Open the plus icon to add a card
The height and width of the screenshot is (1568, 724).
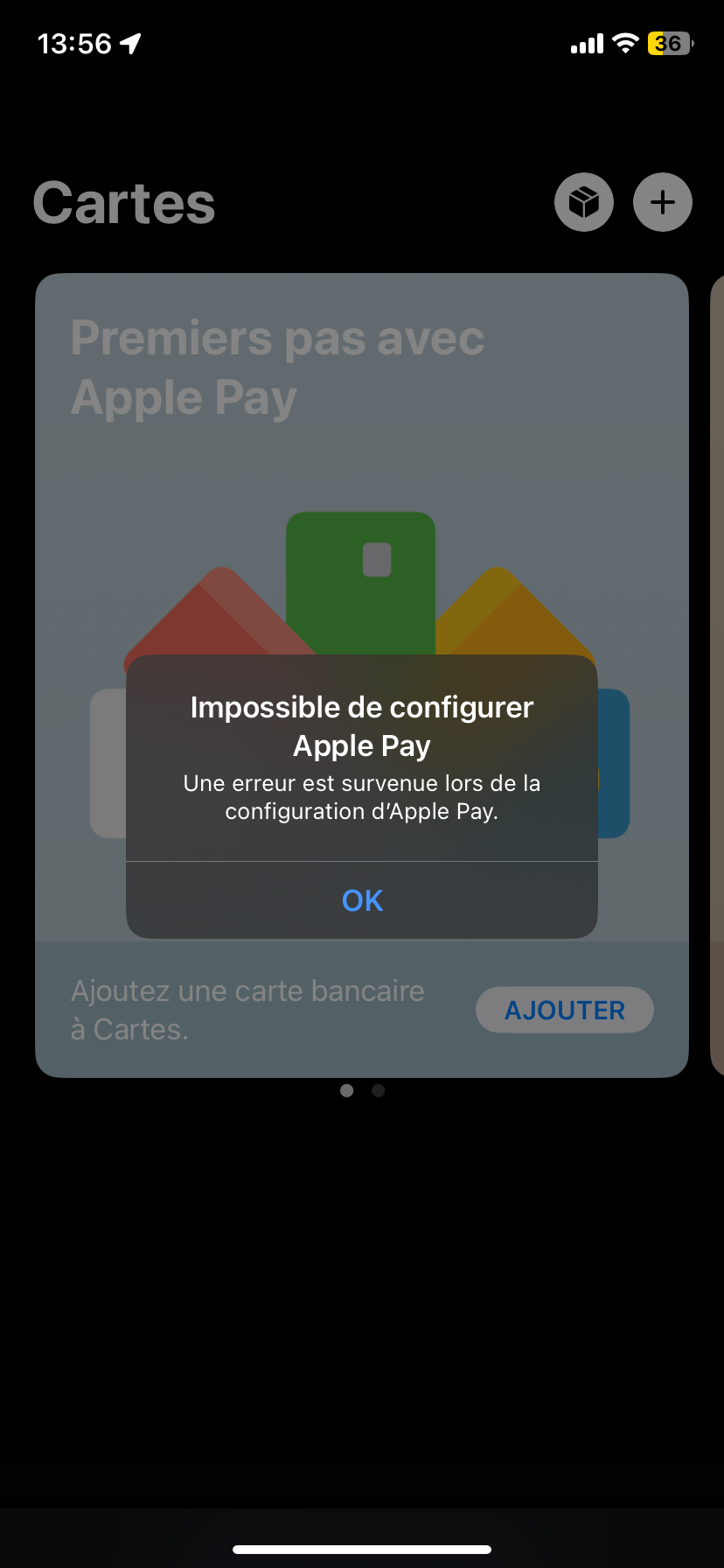pos(663,202)
